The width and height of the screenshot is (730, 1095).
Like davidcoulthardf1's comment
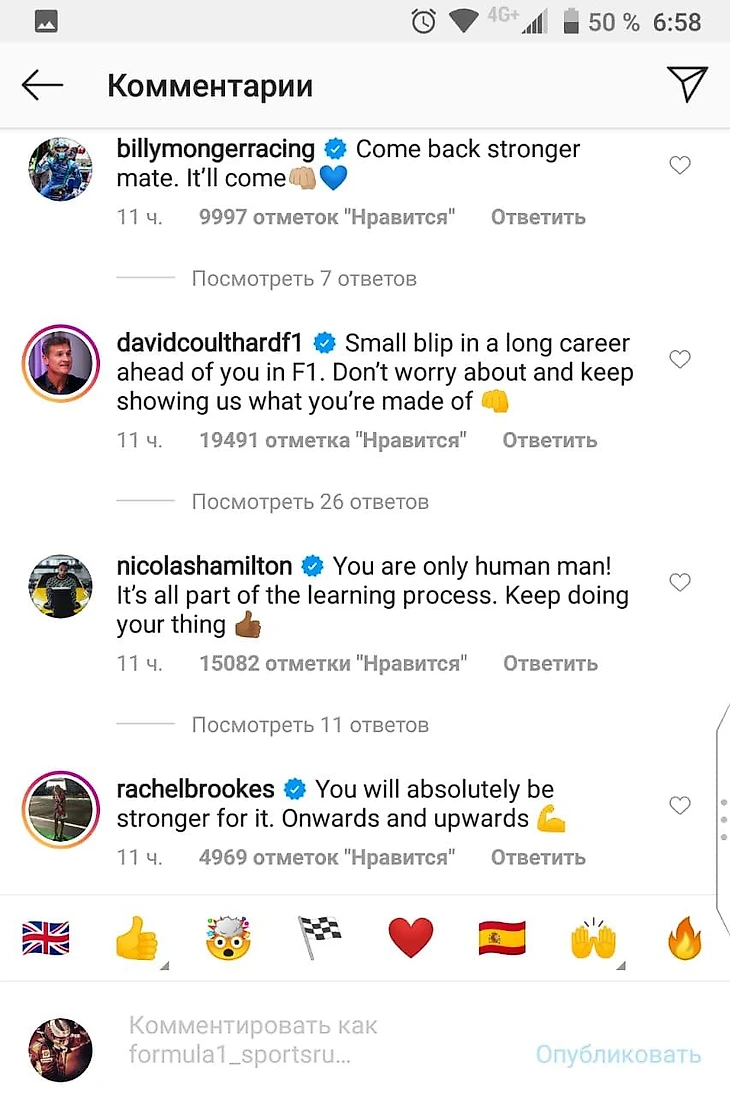tap(680, 360)
